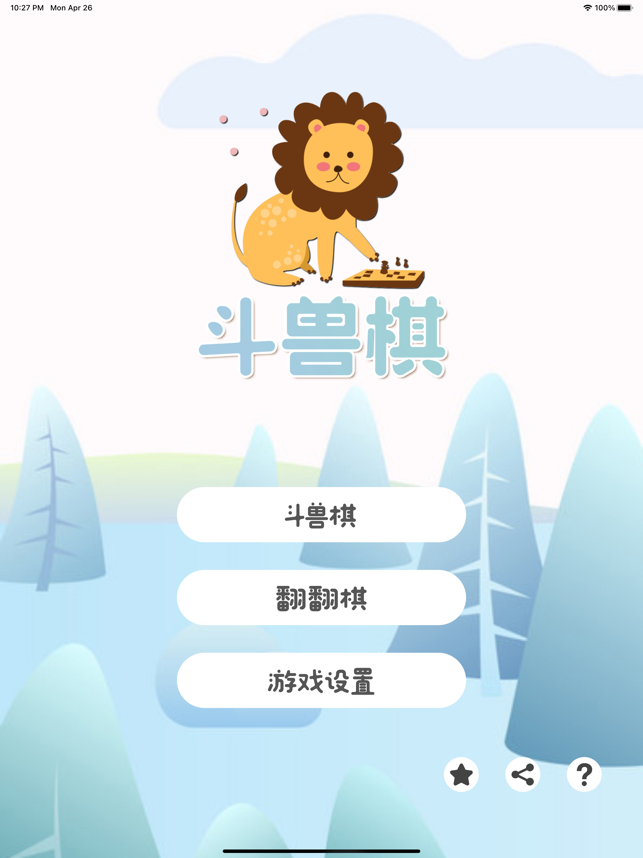The width and height of the screenshot is (643, 858).
Task: Open 游戏设置 game settings
Action: (321, 681)
